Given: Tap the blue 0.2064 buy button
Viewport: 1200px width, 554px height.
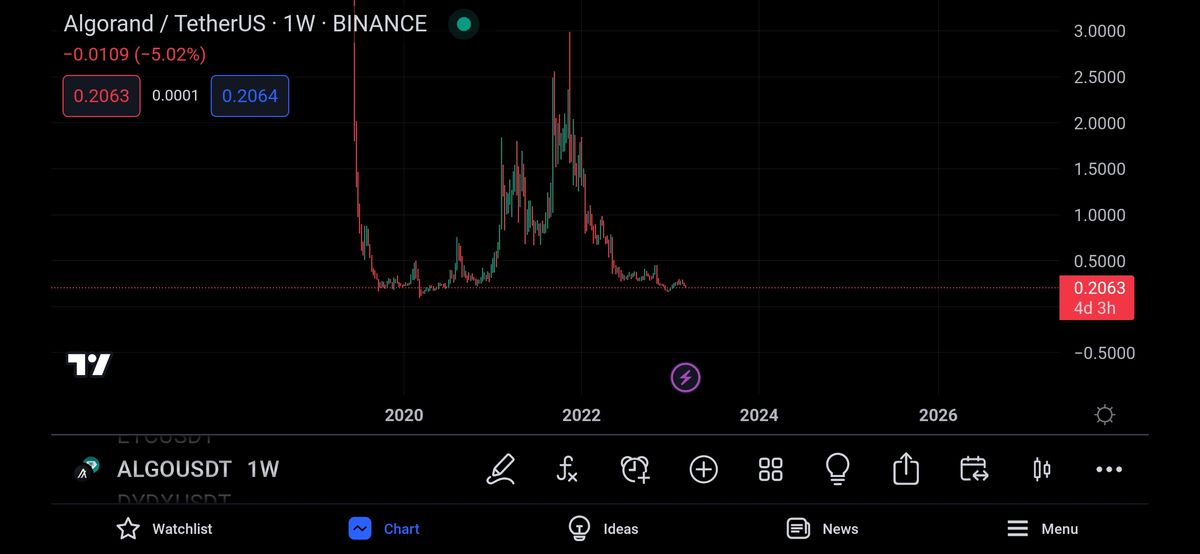Looking at the screenshot, I should click(x=249, y=96).
